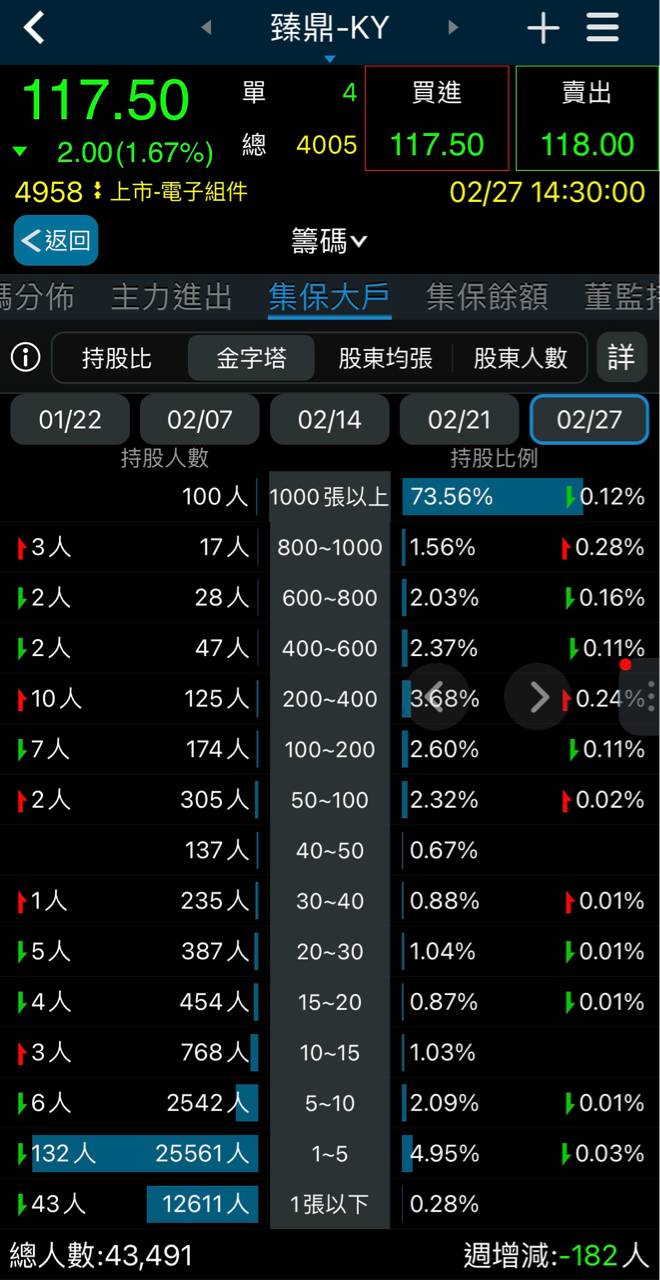
Task: Select the 股東人數 view
Action: 520,358
